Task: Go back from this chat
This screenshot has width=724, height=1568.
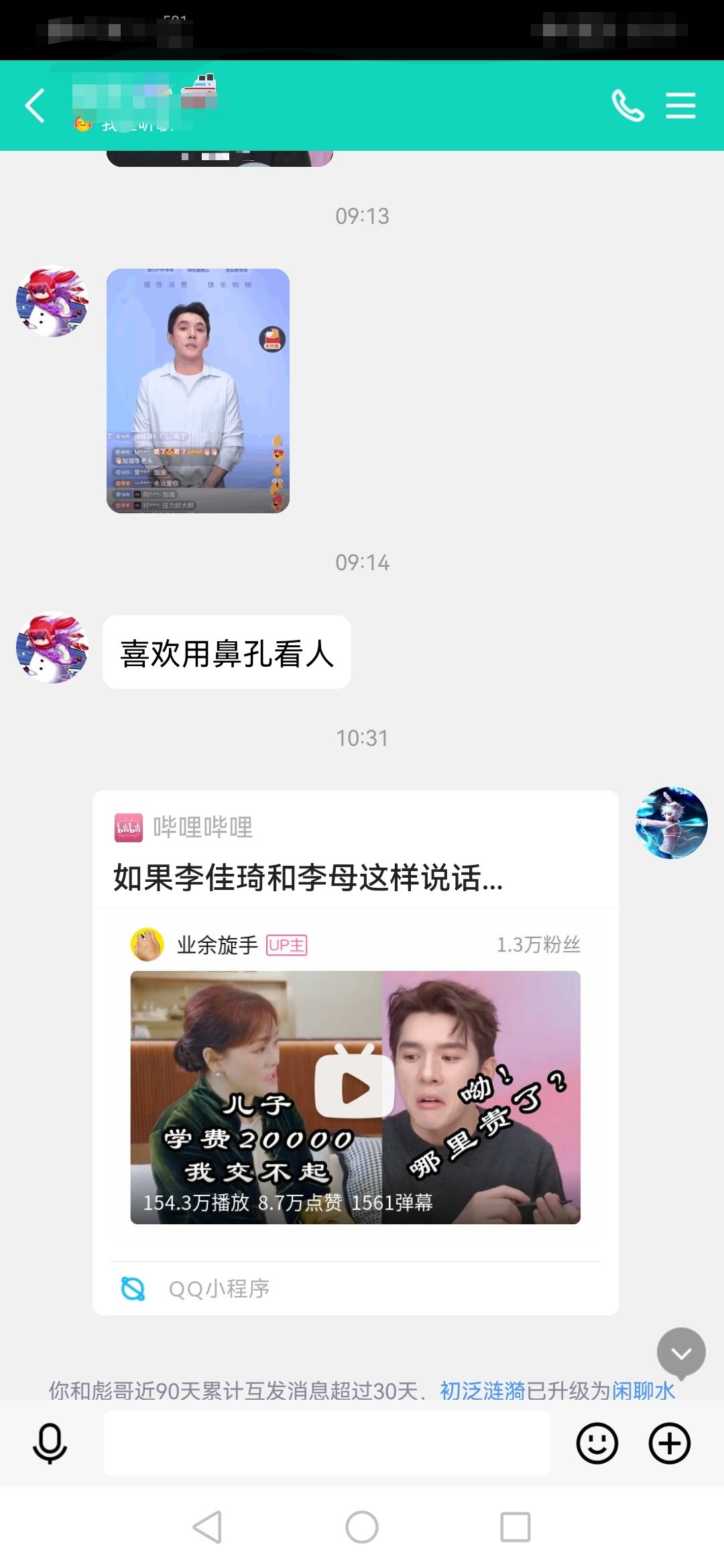Action: pos(35,106)
